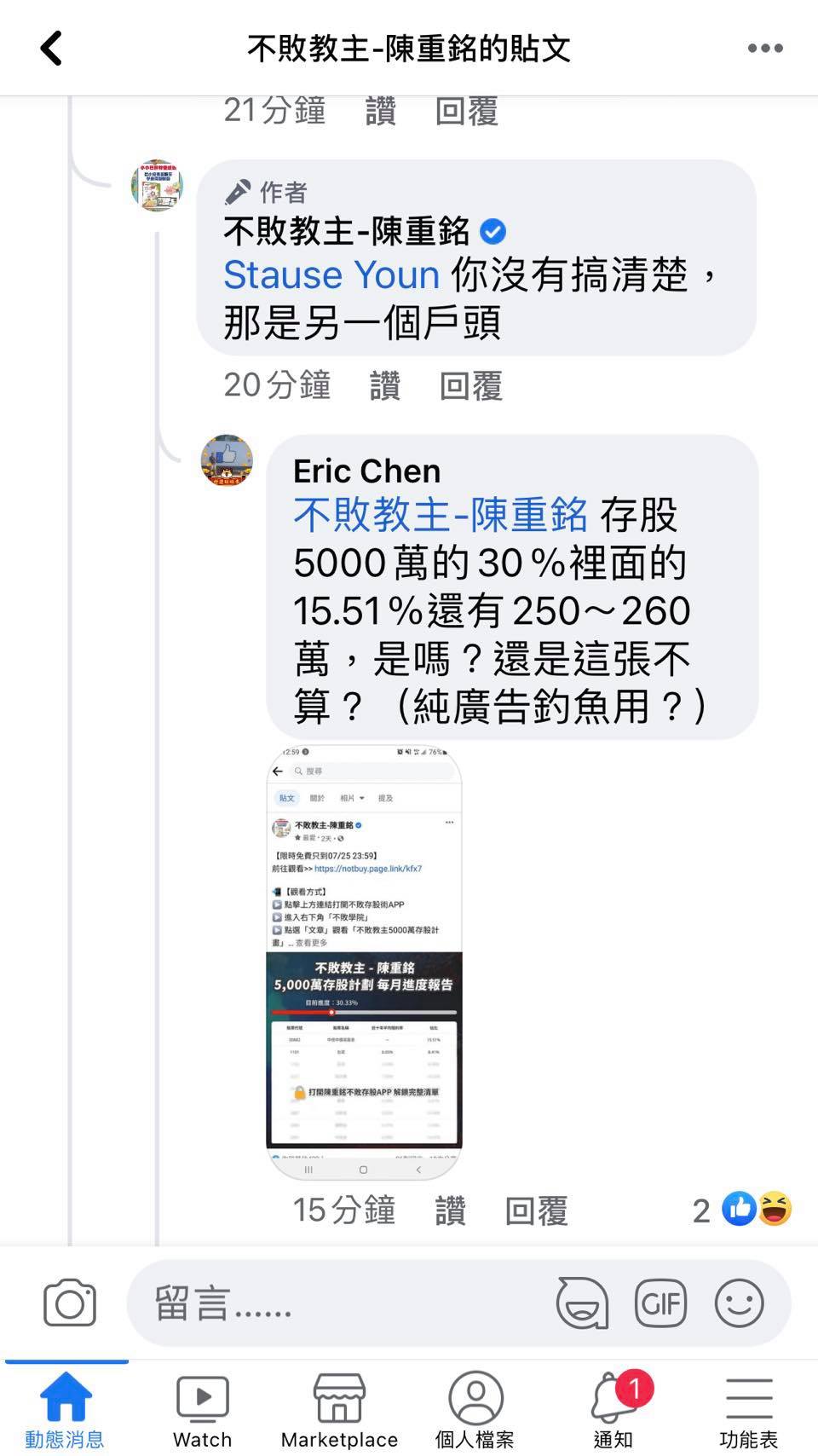The image size is (818, 1456).
Task: View reactions on Eric Chen's comment
Action: click(x=742, y=1210)
